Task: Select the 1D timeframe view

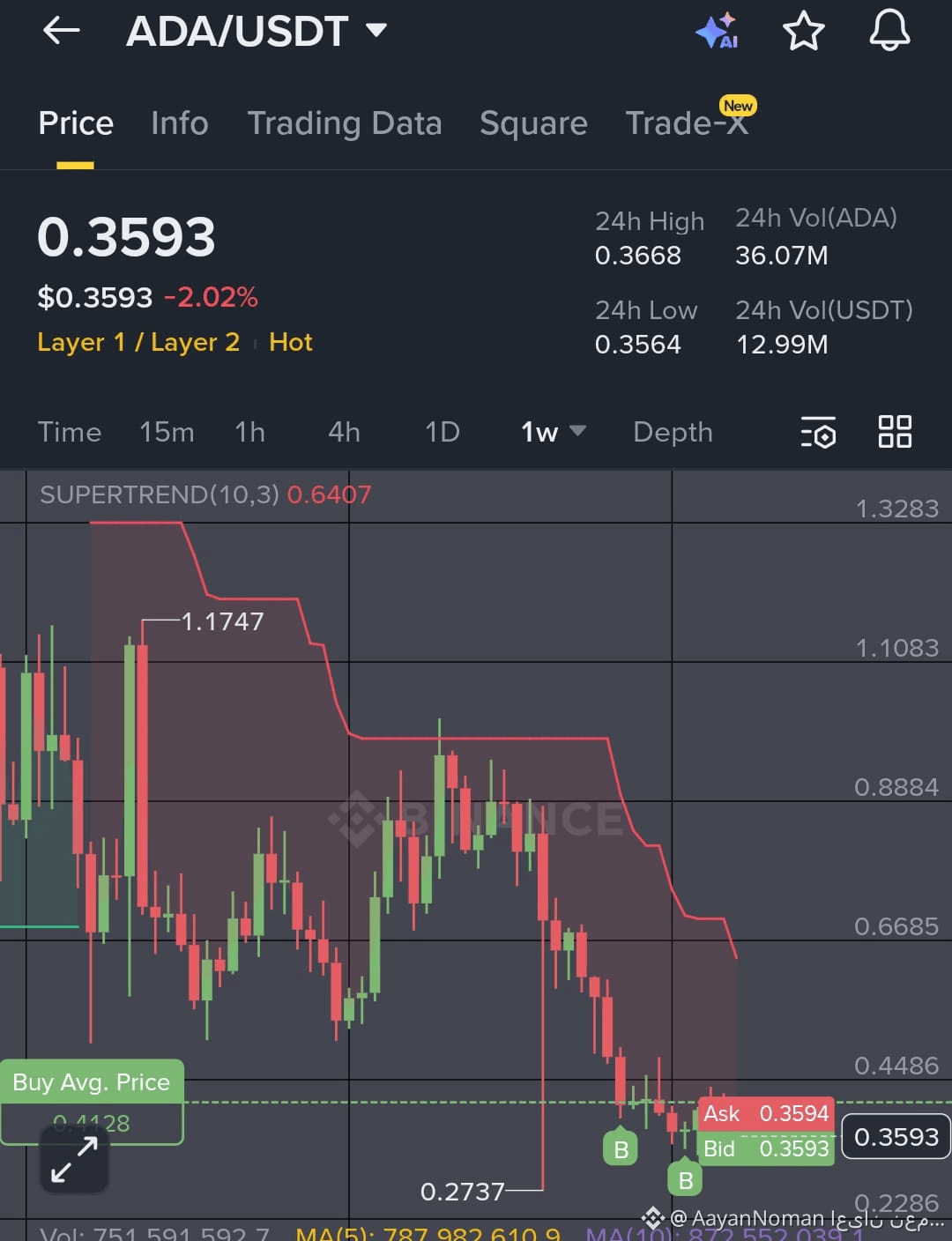Action: 442,433
